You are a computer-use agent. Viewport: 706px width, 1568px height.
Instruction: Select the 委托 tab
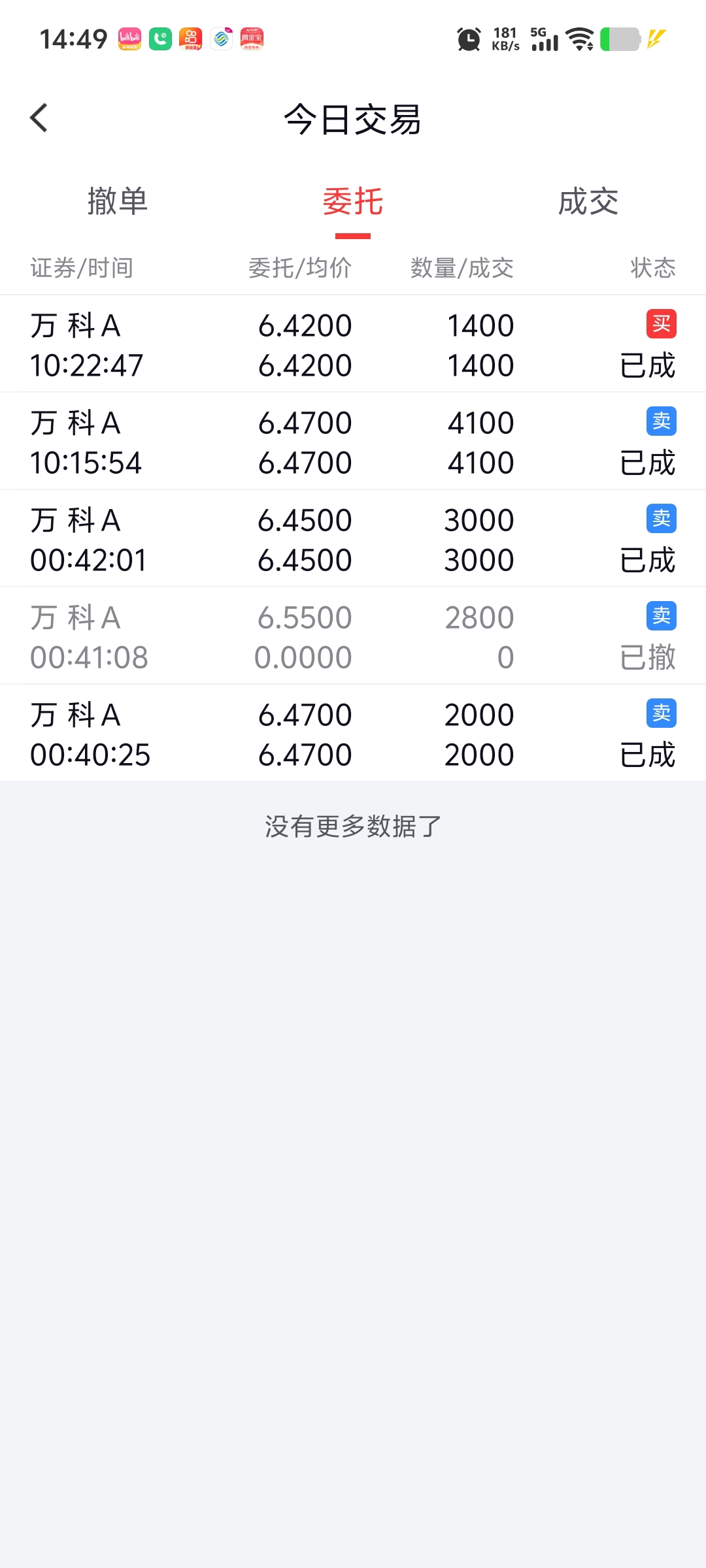click(353, 201)
